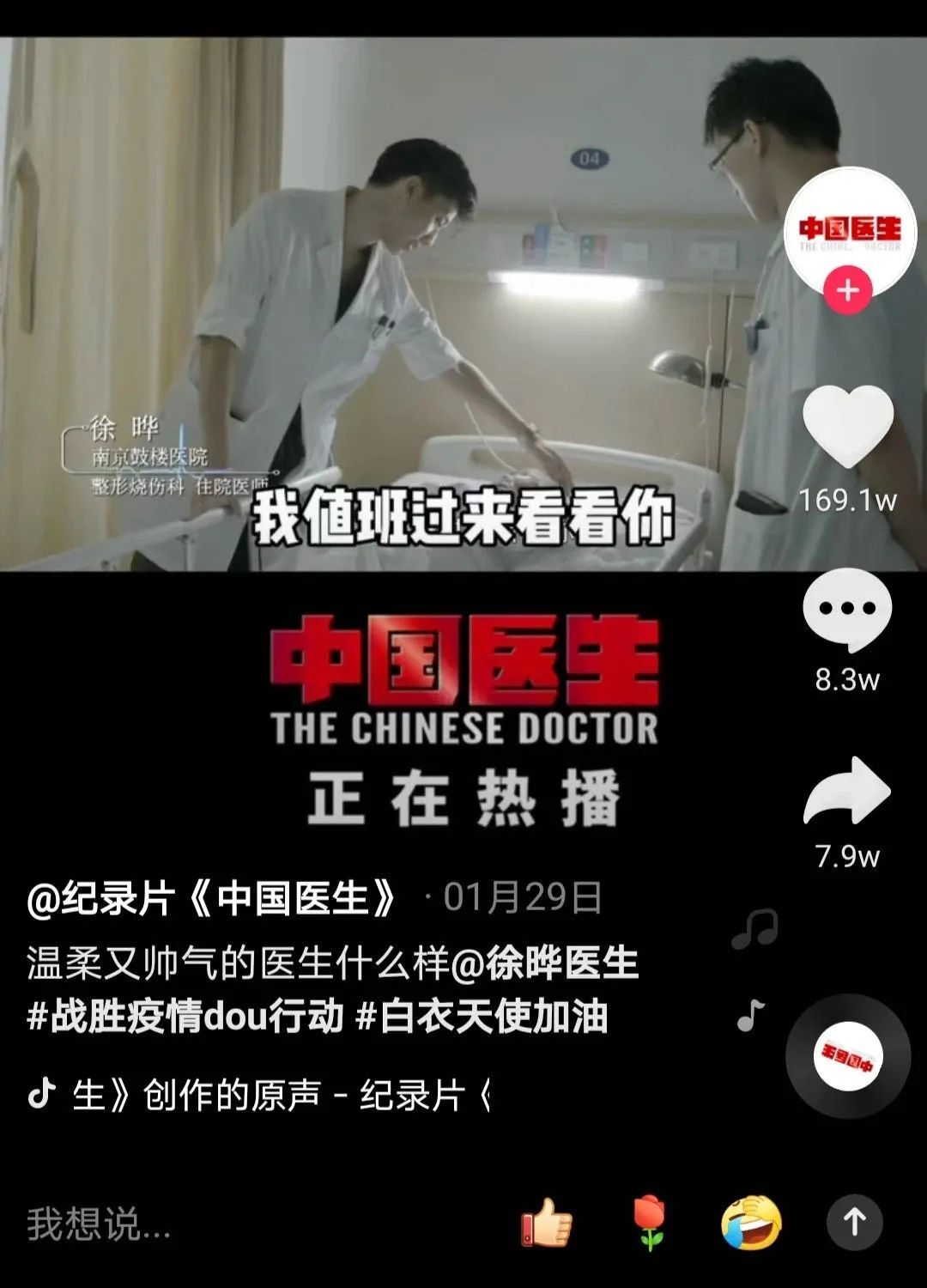
Task: Open the @纪录片《中国医生》 account name
Action: pyautogui.click(x=213, y=898)
